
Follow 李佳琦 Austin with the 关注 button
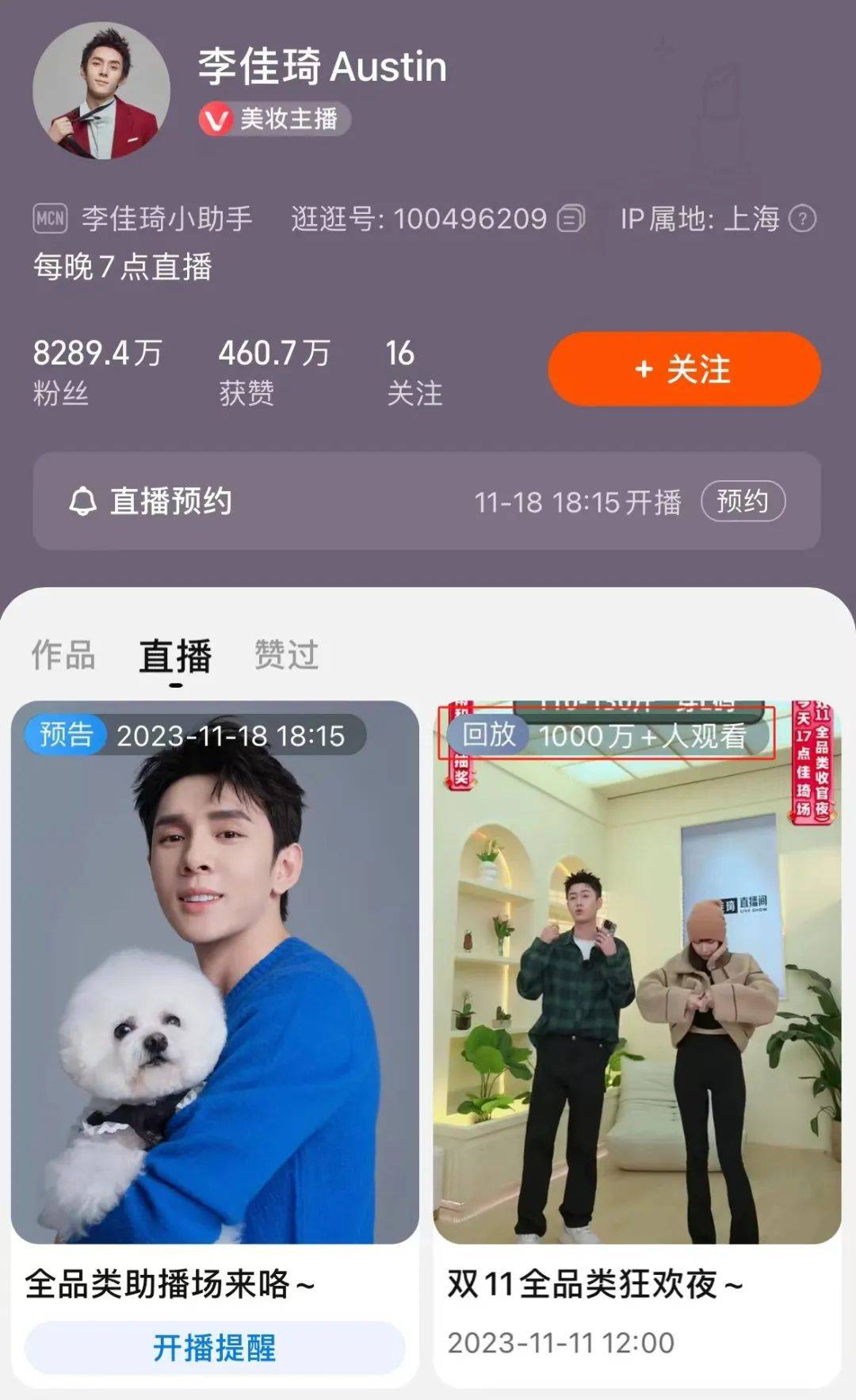[683, 369]
